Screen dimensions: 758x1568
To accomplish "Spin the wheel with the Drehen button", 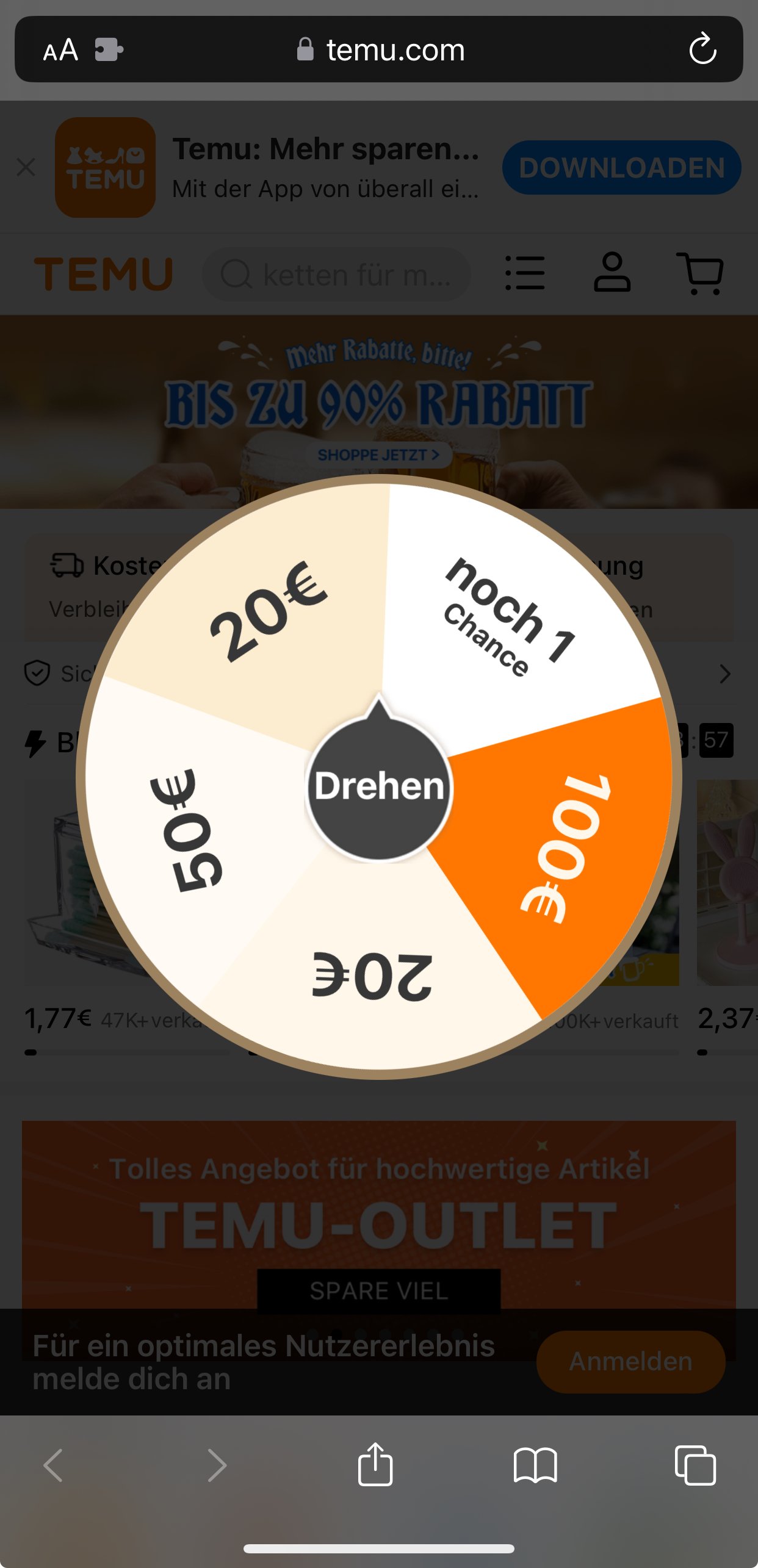I will point(379,786).
